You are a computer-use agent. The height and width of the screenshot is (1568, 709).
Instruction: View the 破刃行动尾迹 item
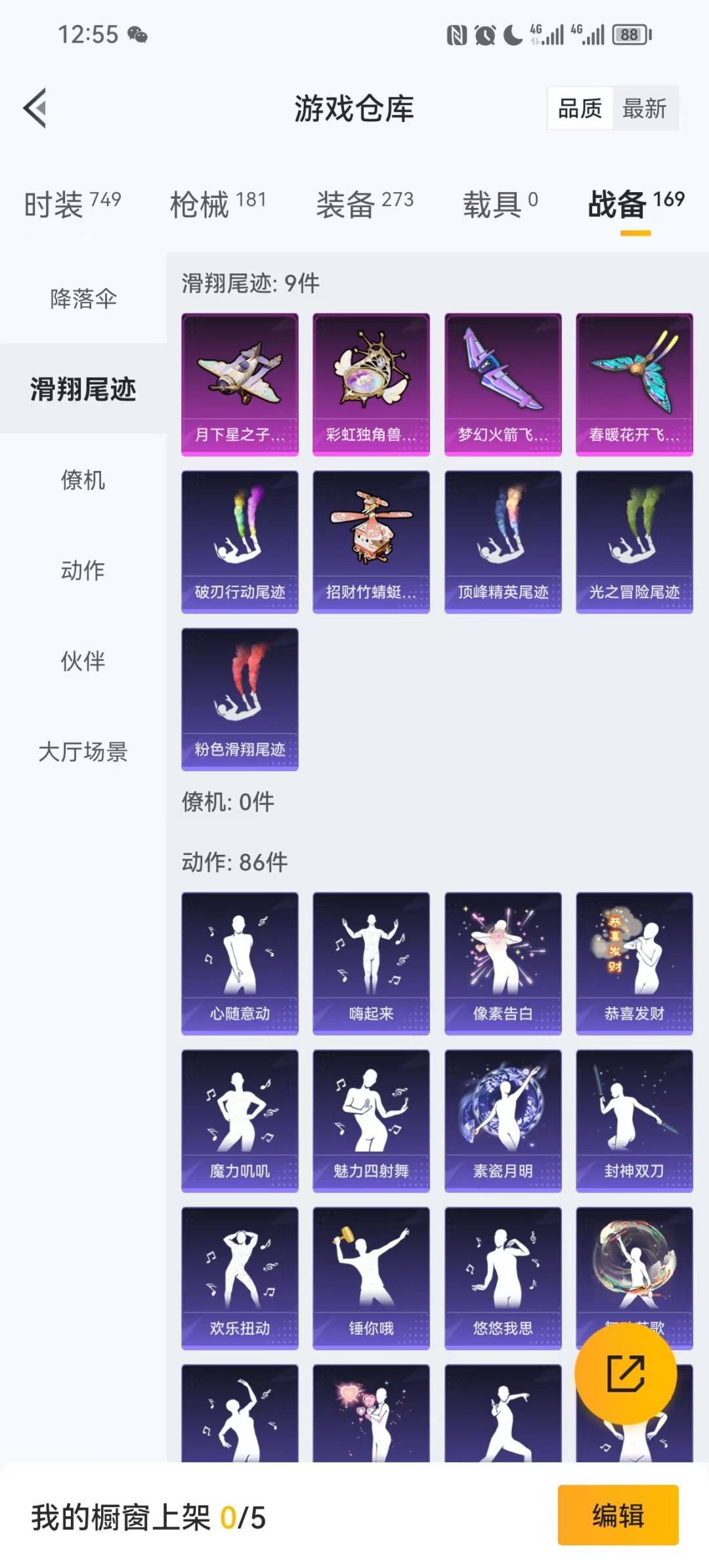(x=240, y=541)
